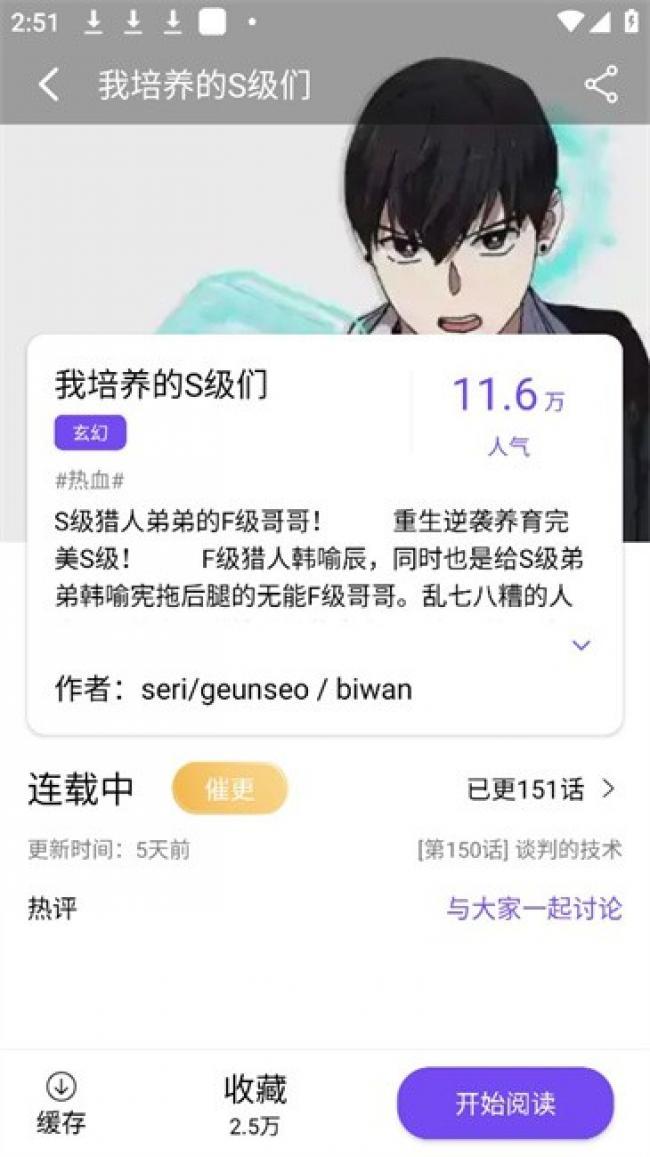
Task: Start reading with 开始阅读
Action: point(505,1103)
